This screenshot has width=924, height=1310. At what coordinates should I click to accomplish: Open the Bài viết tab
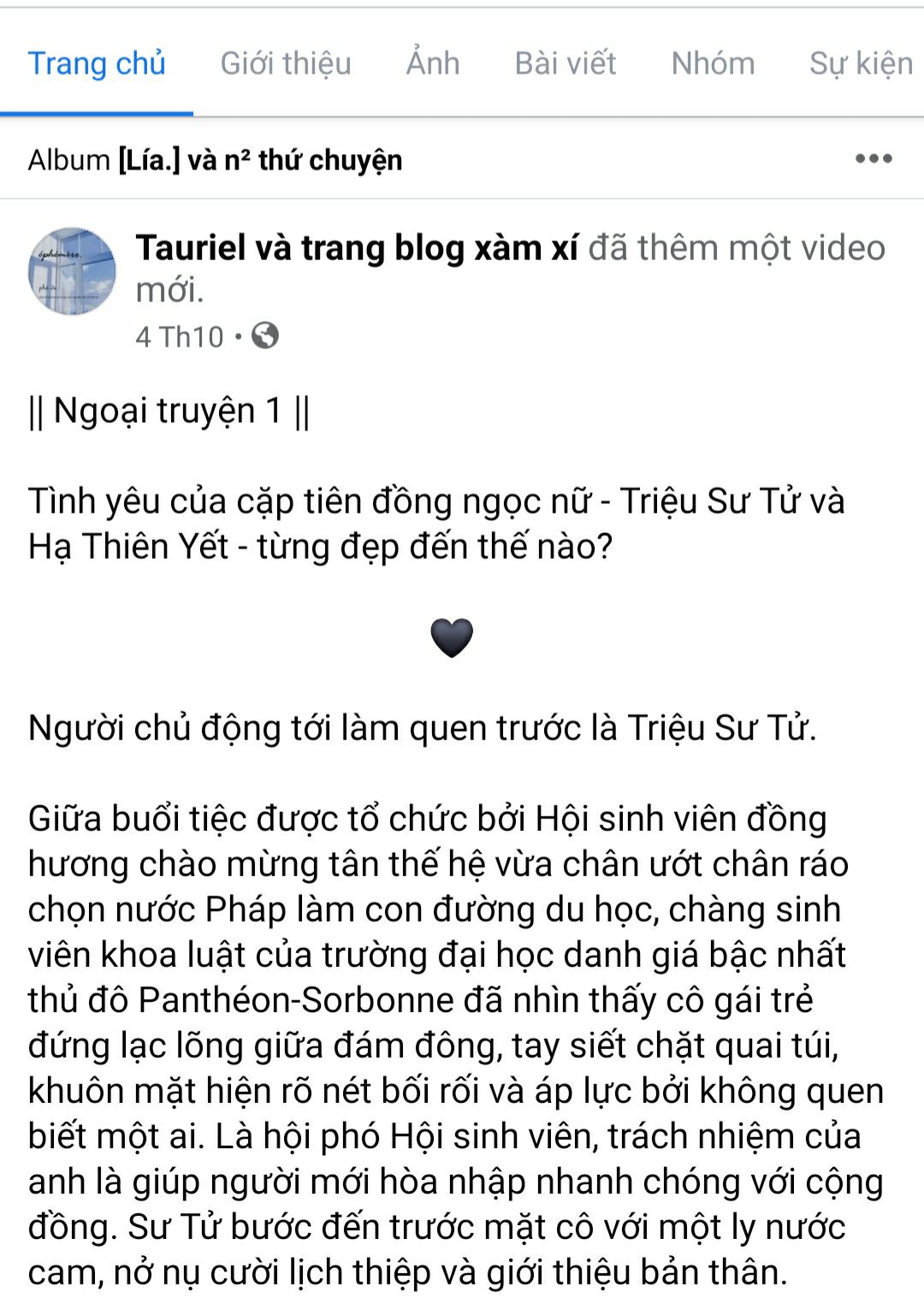tap(565, 63)
